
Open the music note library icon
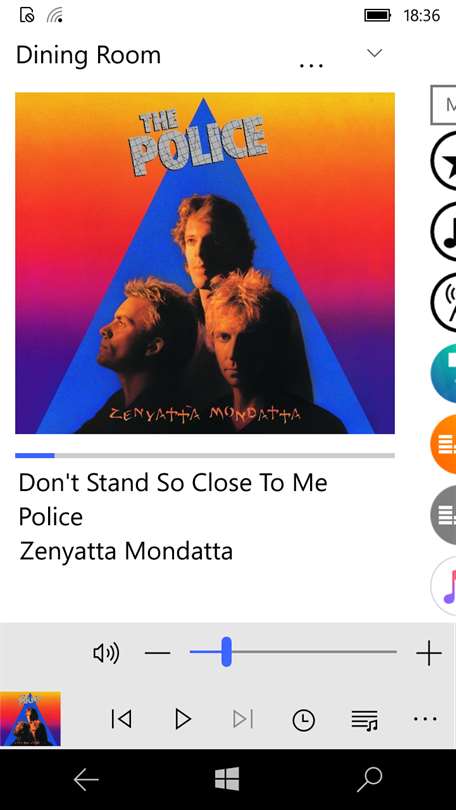[443, 231]
